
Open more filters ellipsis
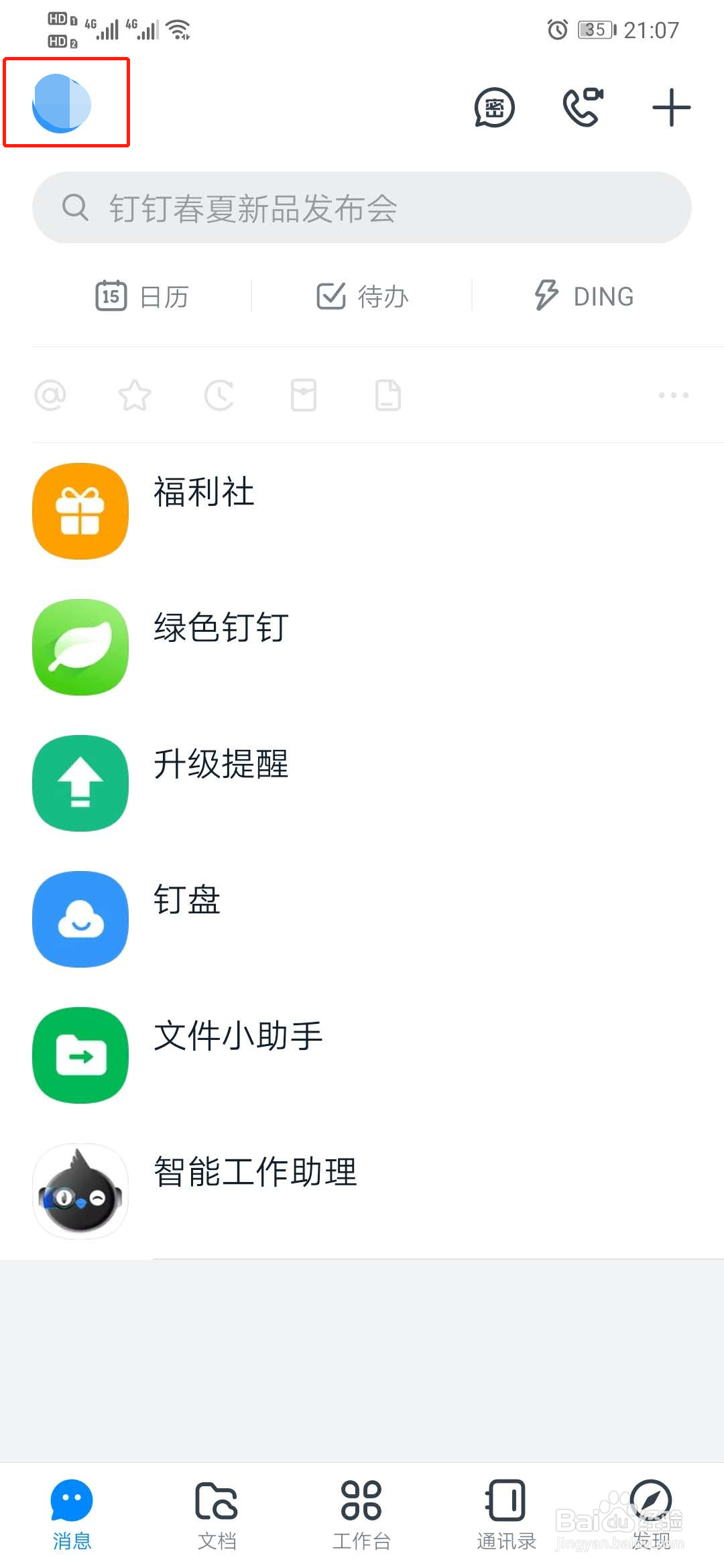point(673,395)
